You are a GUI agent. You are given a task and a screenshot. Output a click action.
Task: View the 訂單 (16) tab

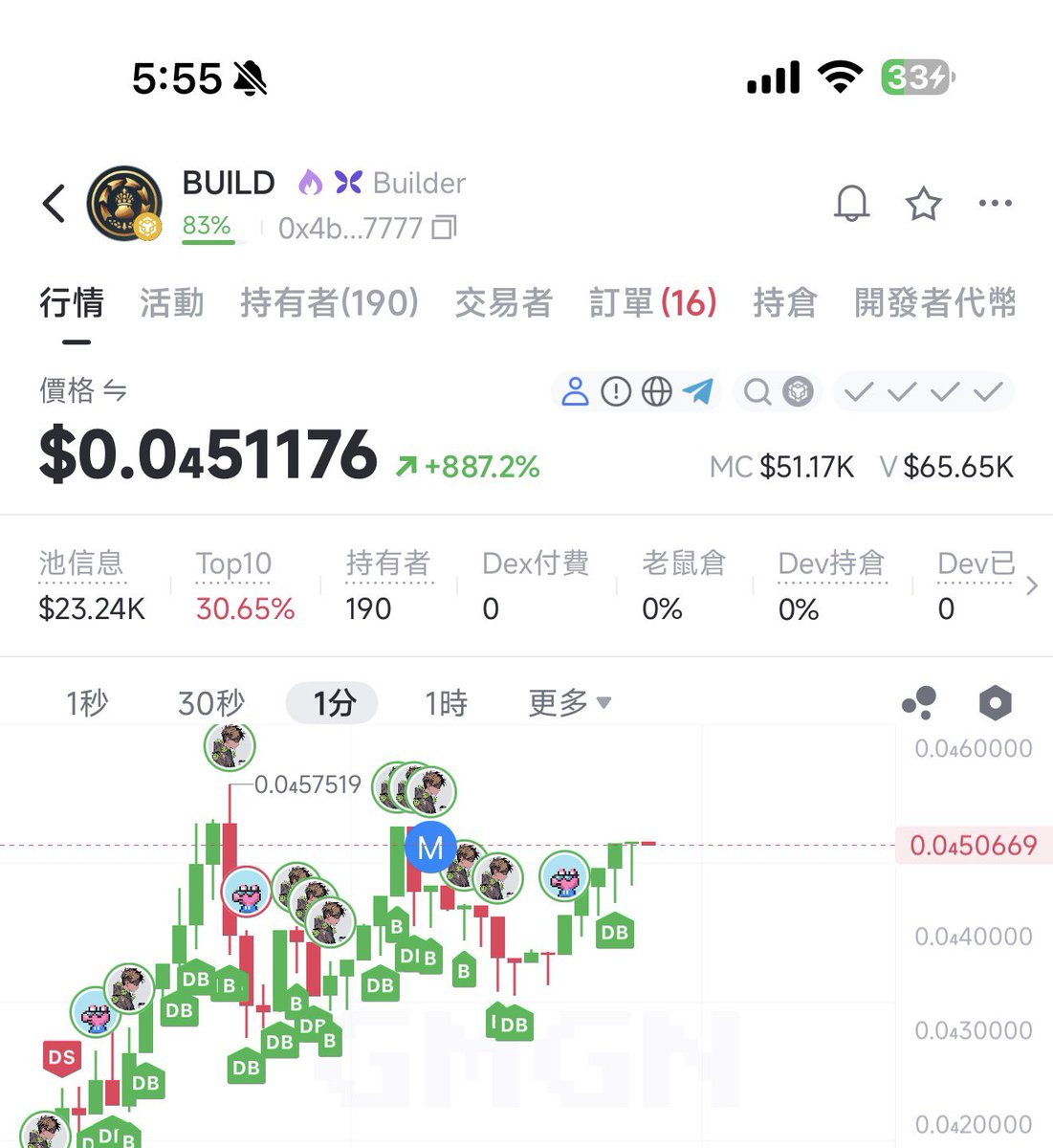(x=653, y=303)
